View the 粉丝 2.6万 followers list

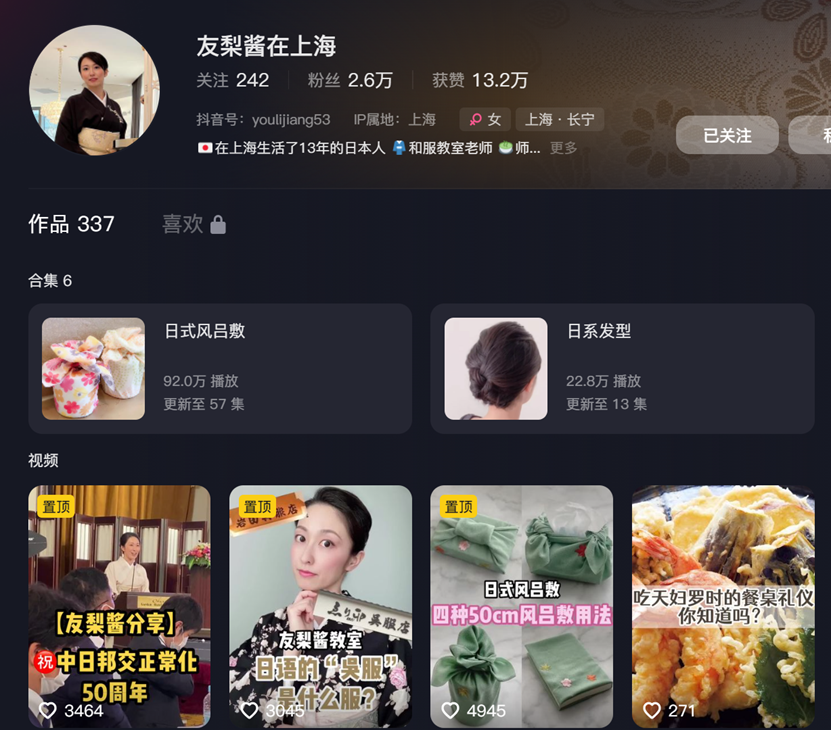click(350, 80)
